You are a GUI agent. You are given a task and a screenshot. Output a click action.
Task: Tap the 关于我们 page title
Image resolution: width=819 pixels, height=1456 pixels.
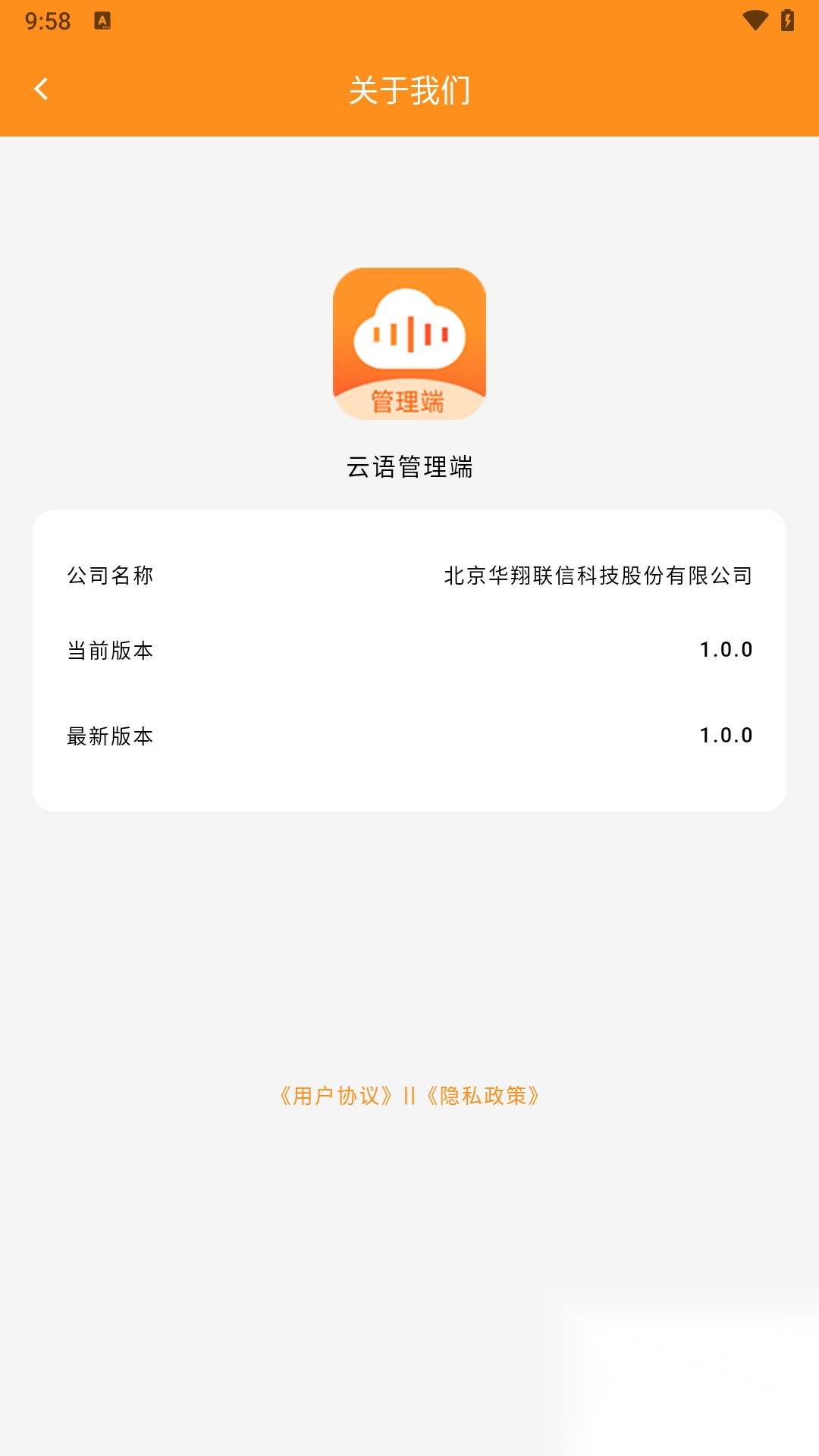point(409,89)
